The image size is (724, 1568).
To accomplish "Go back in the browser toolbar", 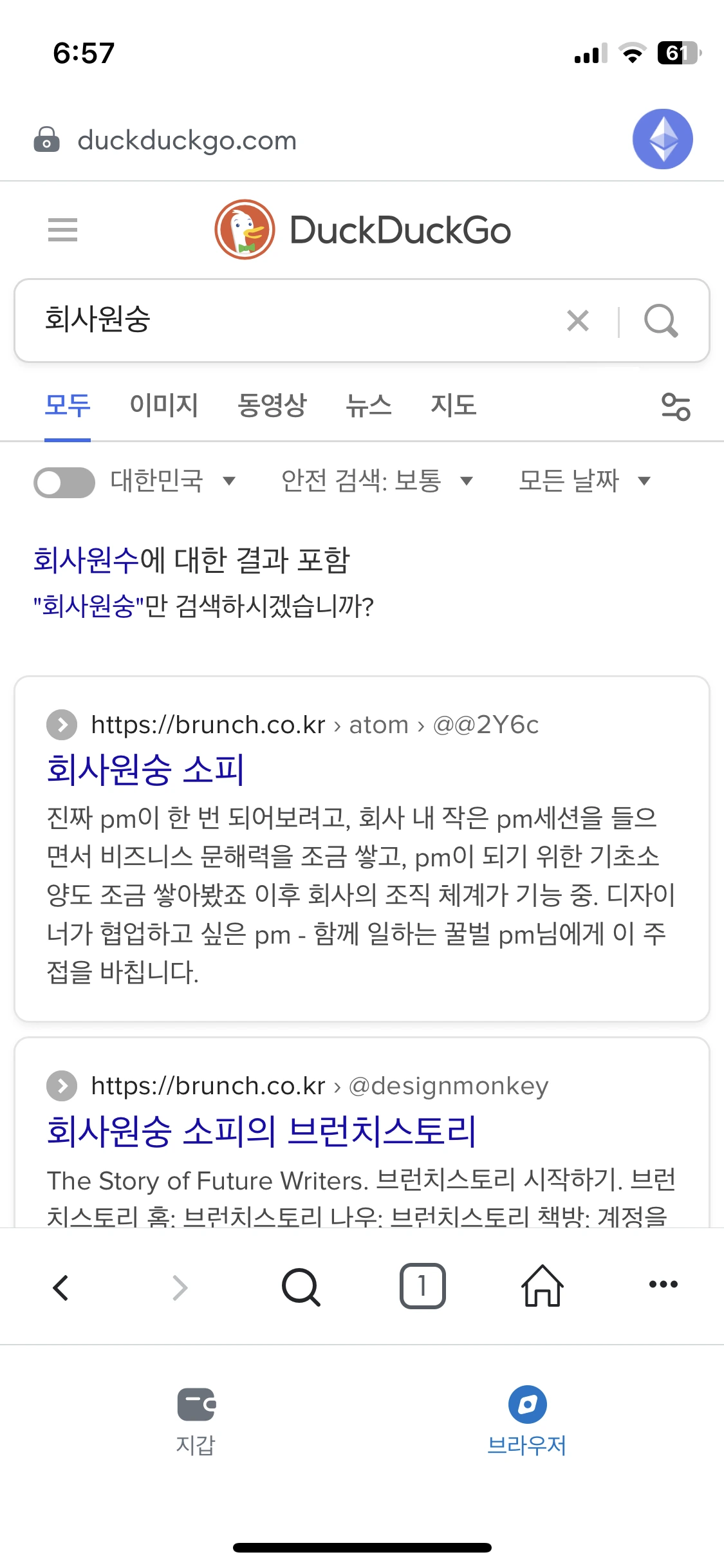I will tap(61, 1287).
